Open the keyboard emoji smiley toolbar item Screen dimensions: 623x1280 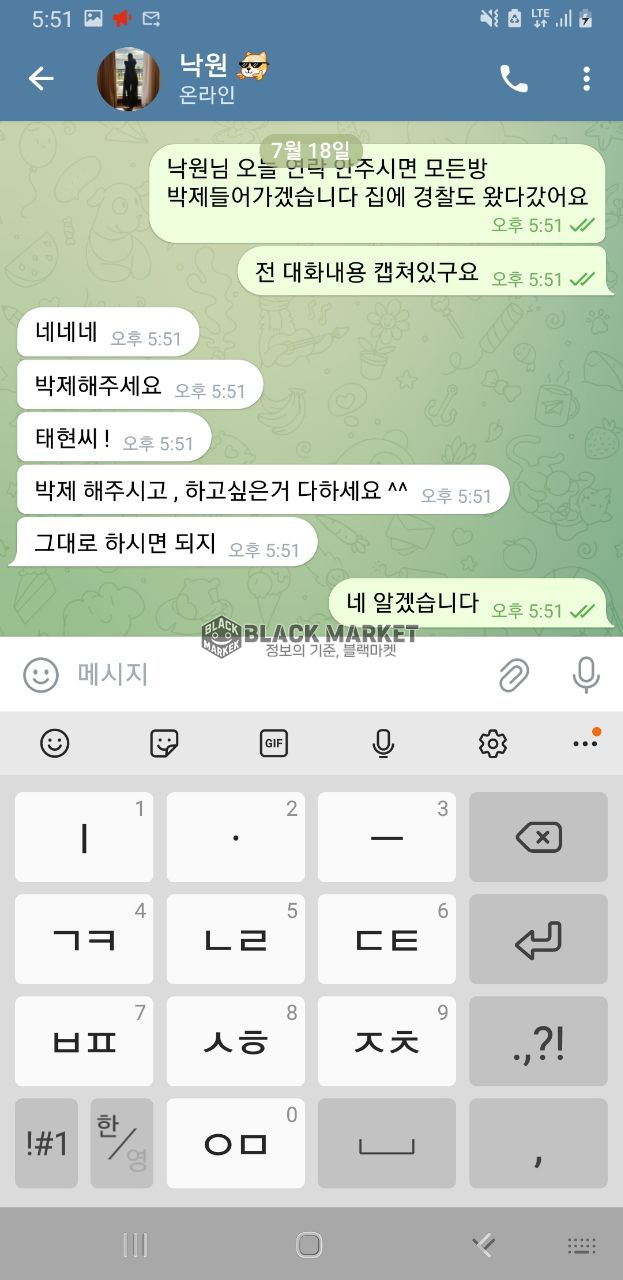pos(55,743)
